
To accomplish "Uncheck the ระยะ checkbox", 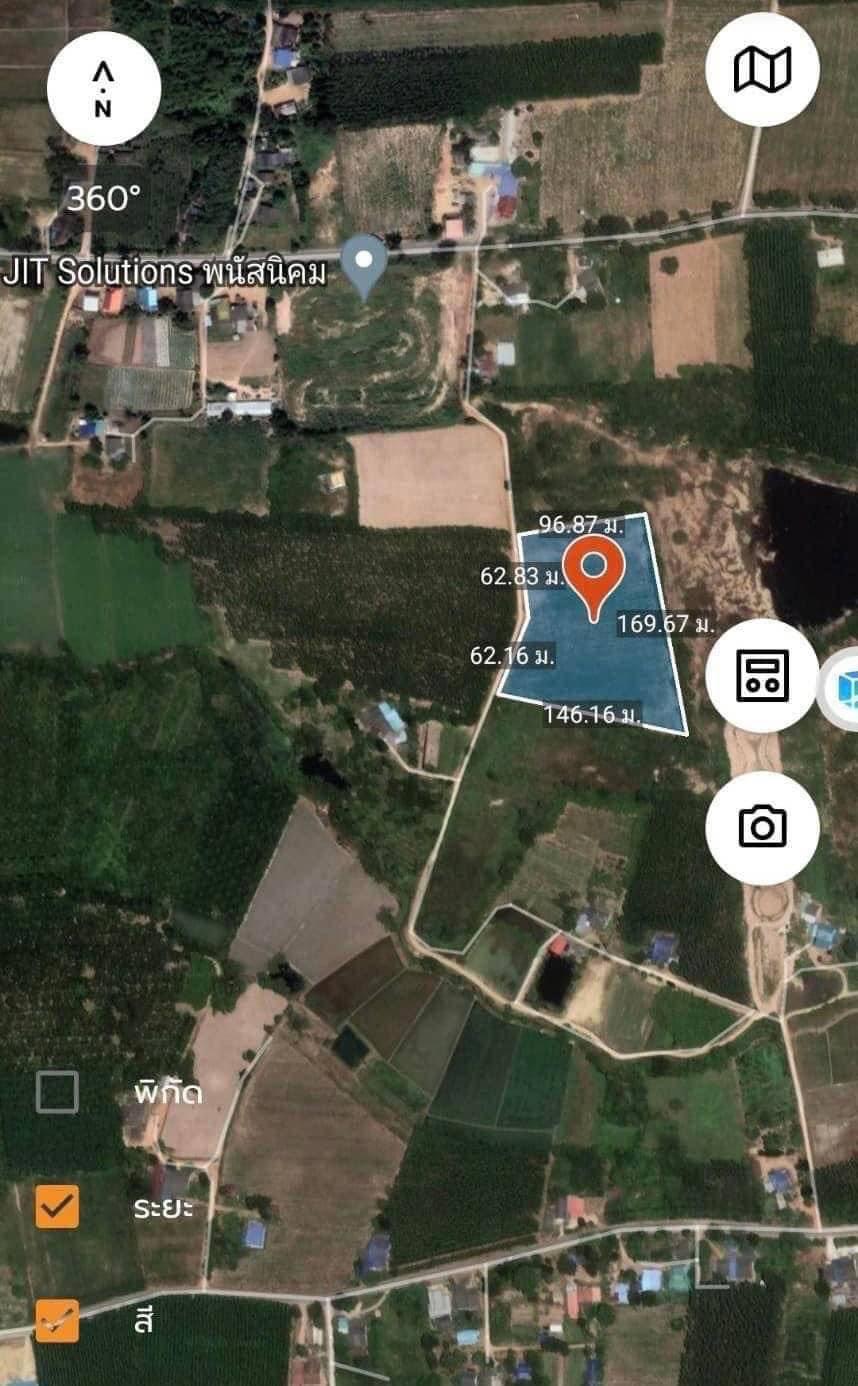I will pos(57,1206).
